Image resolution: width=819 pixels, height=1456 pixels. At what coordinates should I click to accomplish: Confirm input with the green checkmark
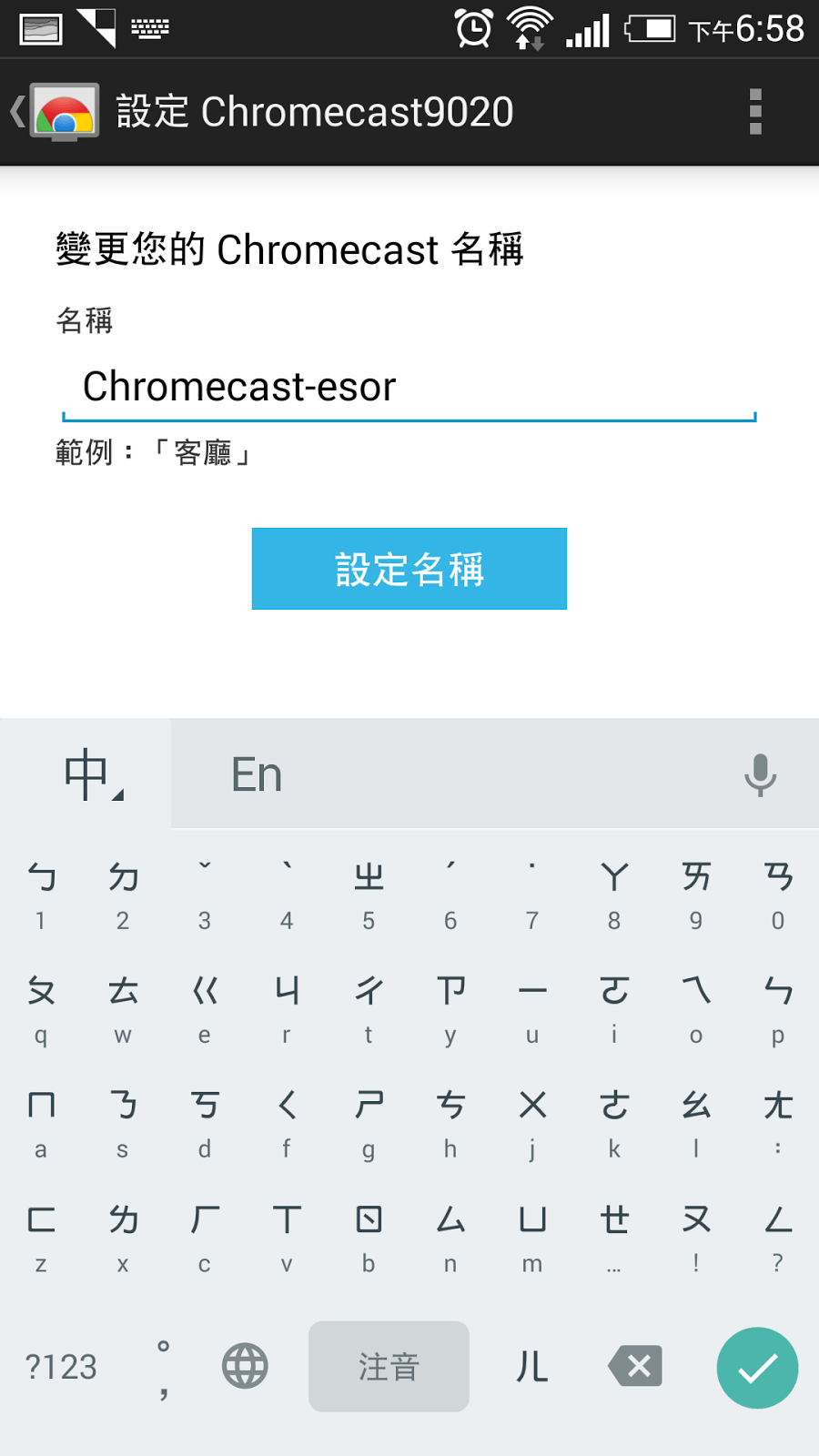coord(757,1368)
